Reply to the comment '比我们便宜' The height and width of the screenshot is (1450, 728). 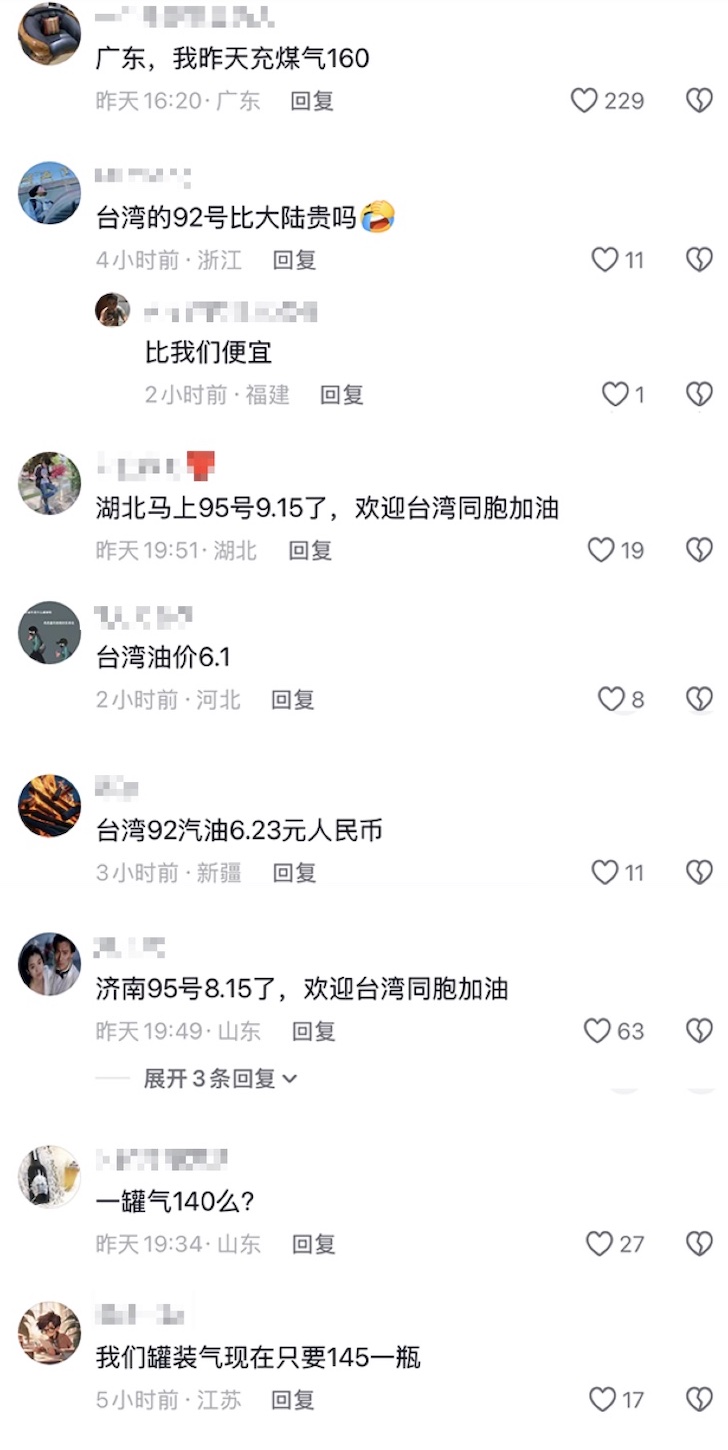pos(342,395)
